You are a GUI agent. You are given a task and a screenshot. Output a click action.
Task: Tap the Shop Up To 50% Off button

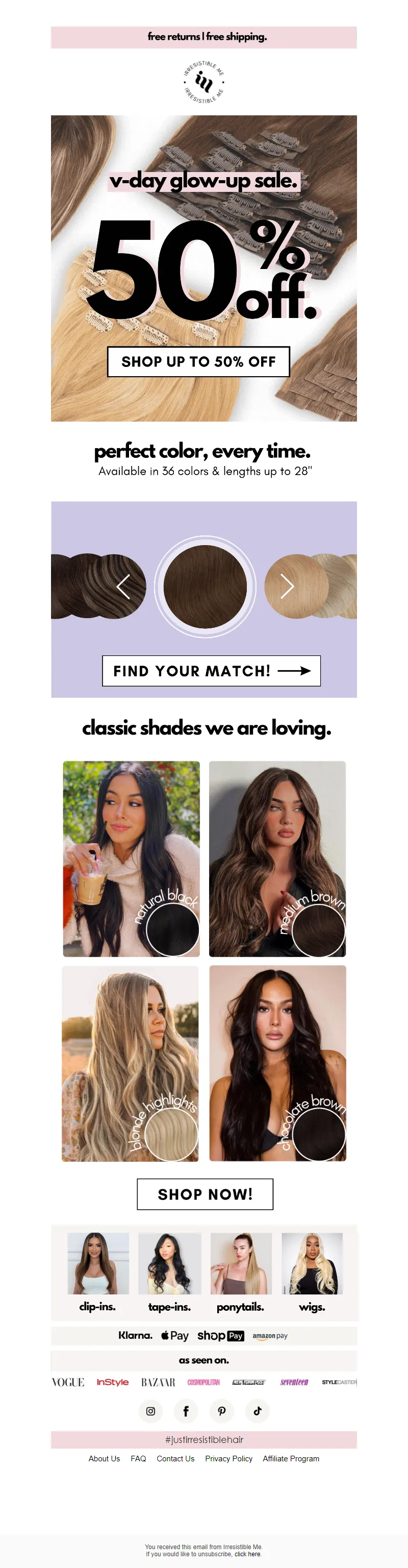coord(198,361)
